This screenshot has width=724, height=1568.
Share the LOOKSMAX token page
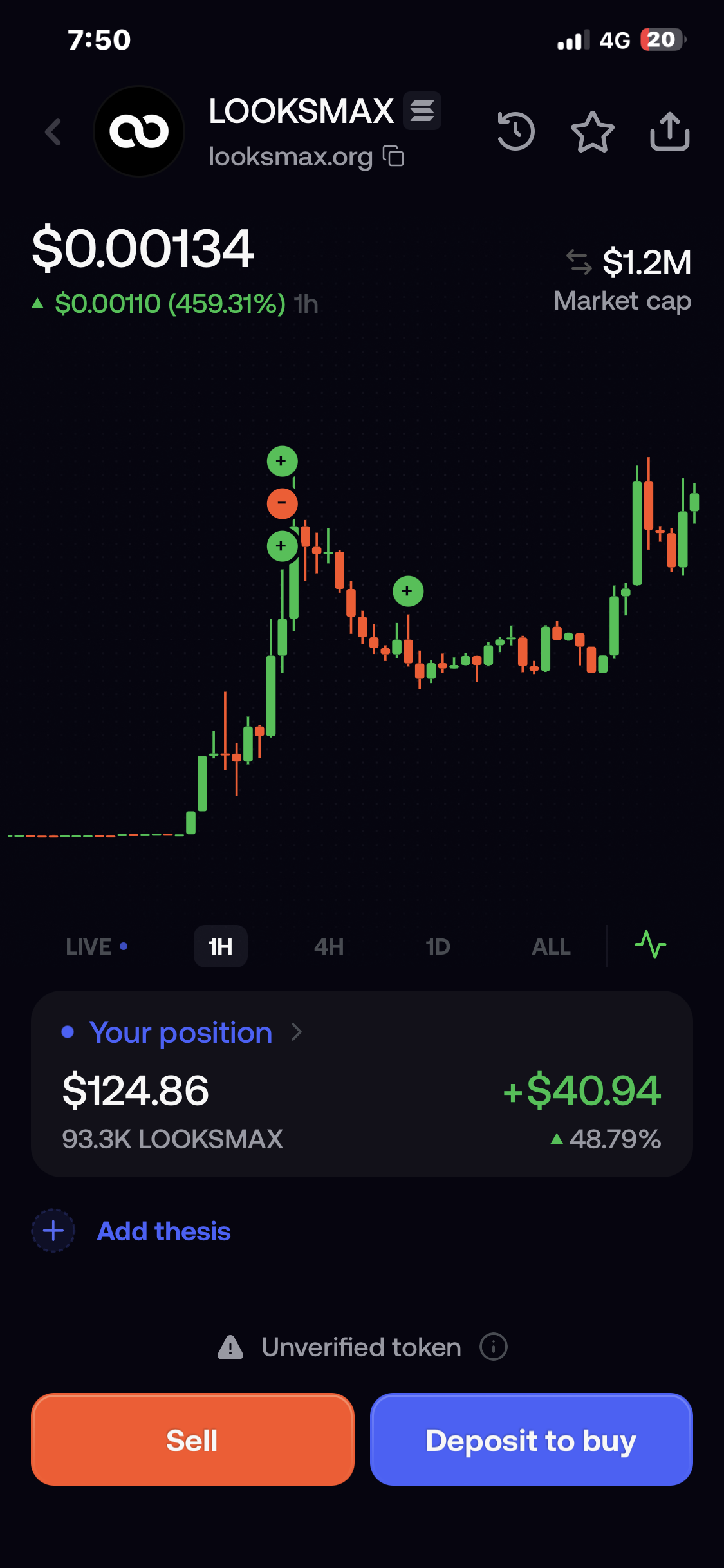(x=669, y=131)
